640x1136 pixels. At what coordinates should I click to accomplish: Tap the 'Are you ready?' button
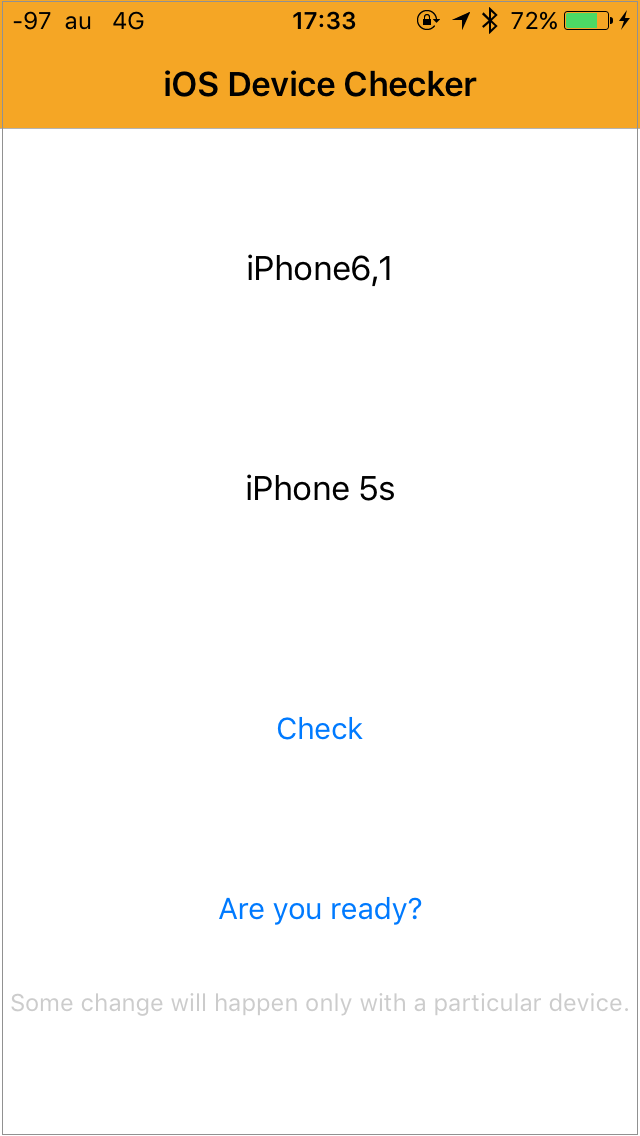point(320,909)
